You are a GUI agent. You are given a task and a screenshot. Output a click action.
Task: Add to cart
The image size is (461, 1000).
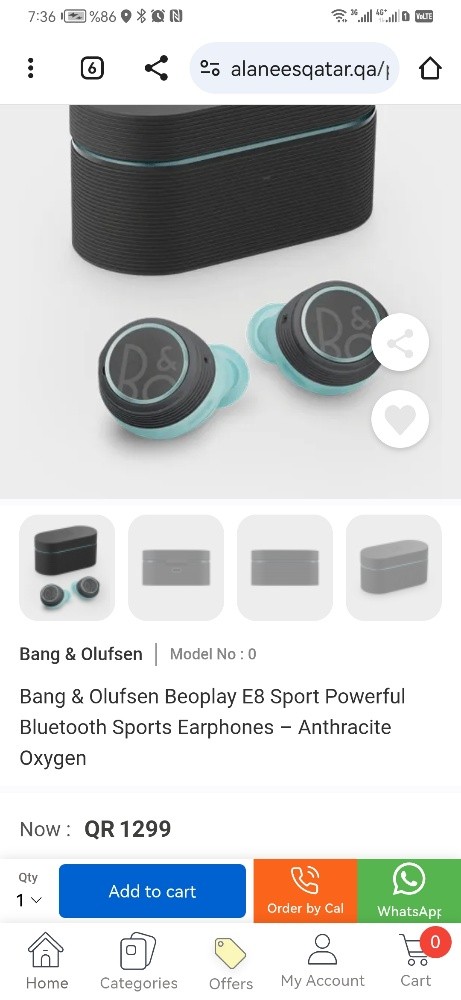coord(152,891)
